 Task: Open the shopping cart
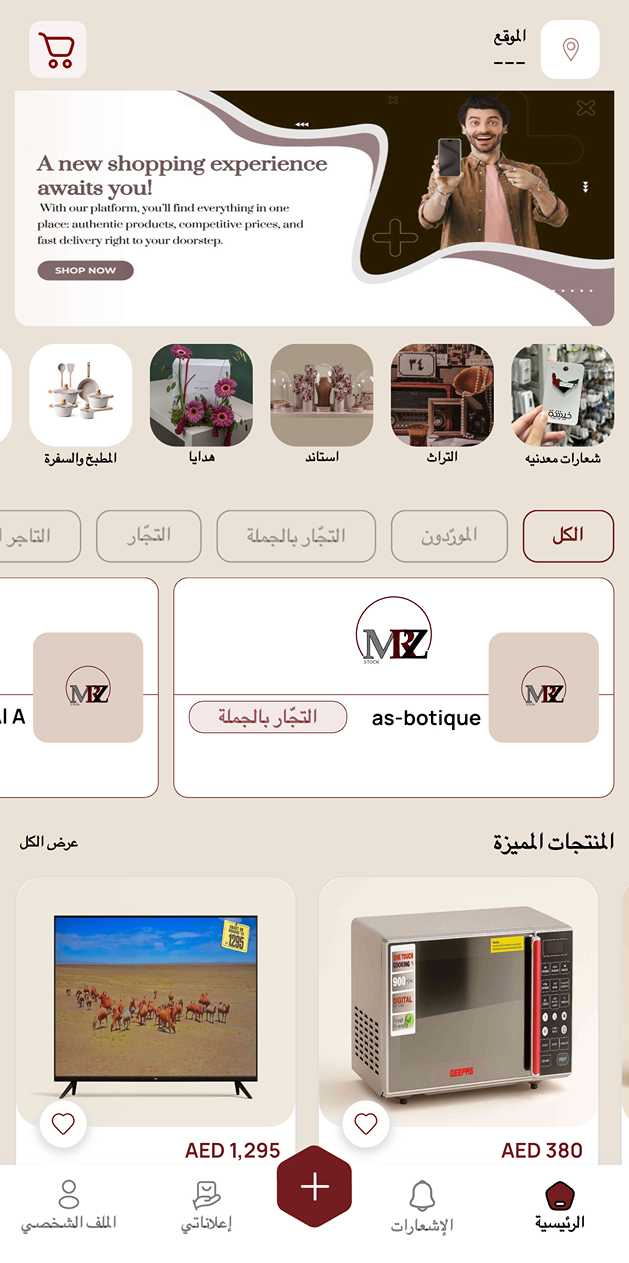click(x=58, y=49)
